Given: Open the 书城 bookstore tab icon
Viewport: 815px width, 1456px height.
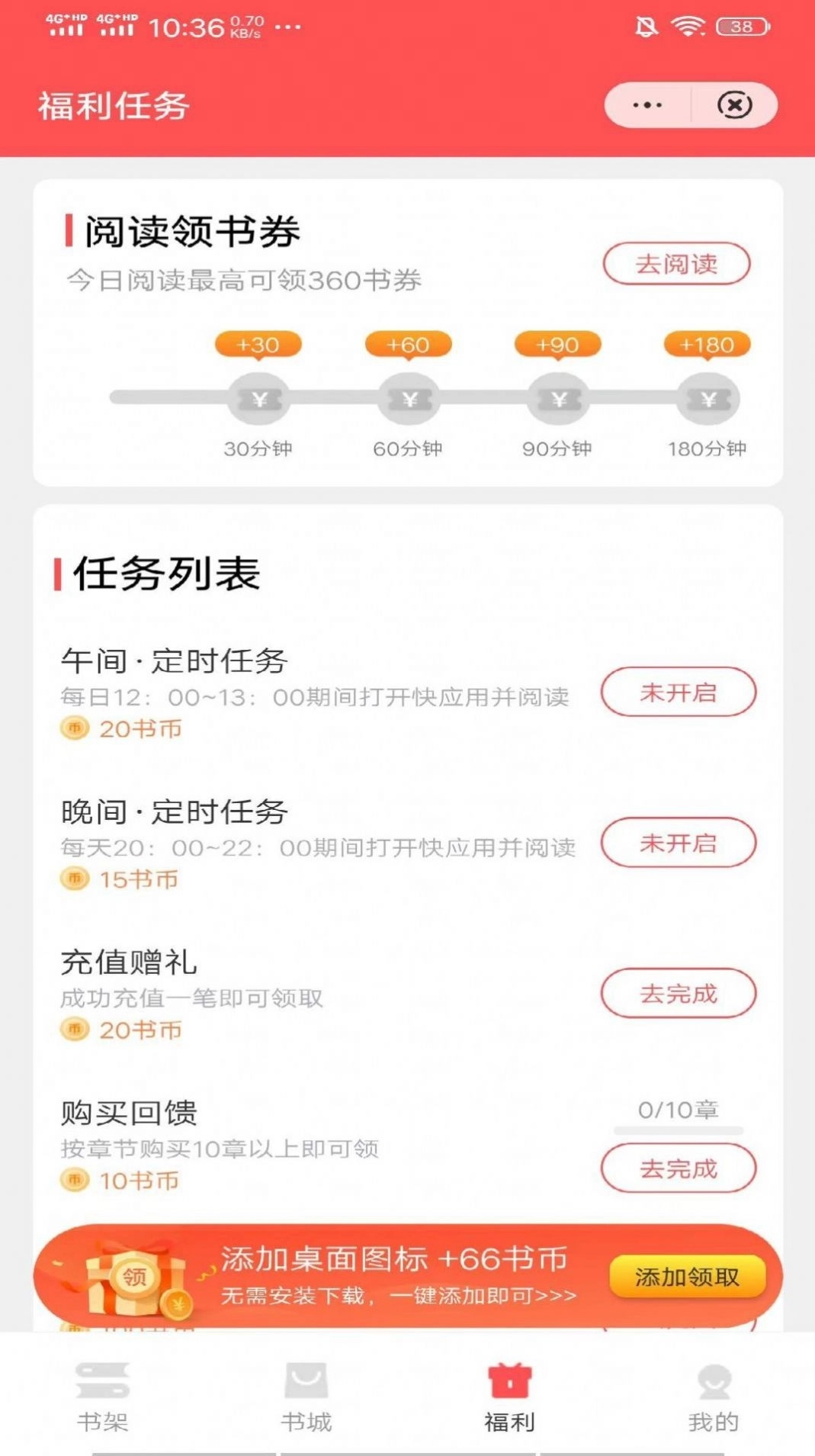Looking at the screenshot, I should pos(305,1390).
